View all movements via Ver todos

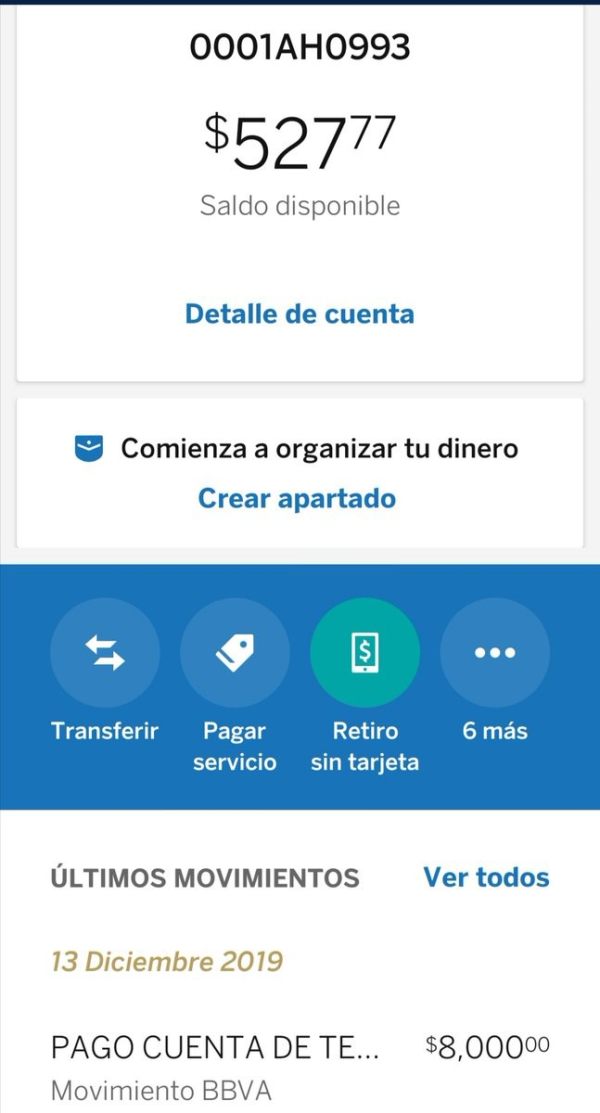click(486, 877)
